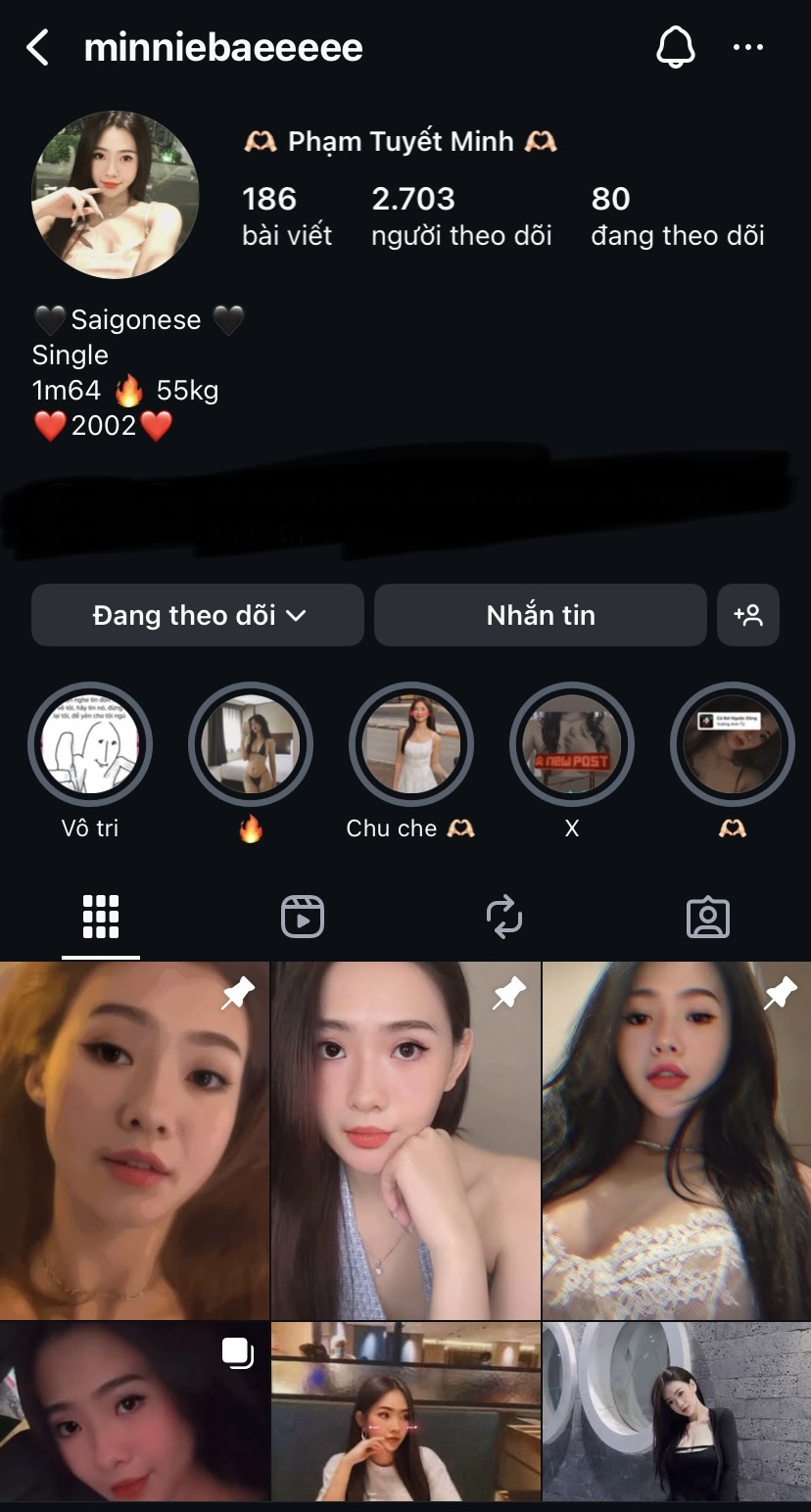Open the Chu che story highlight
811x1512 pixels.
click(411, 744)
